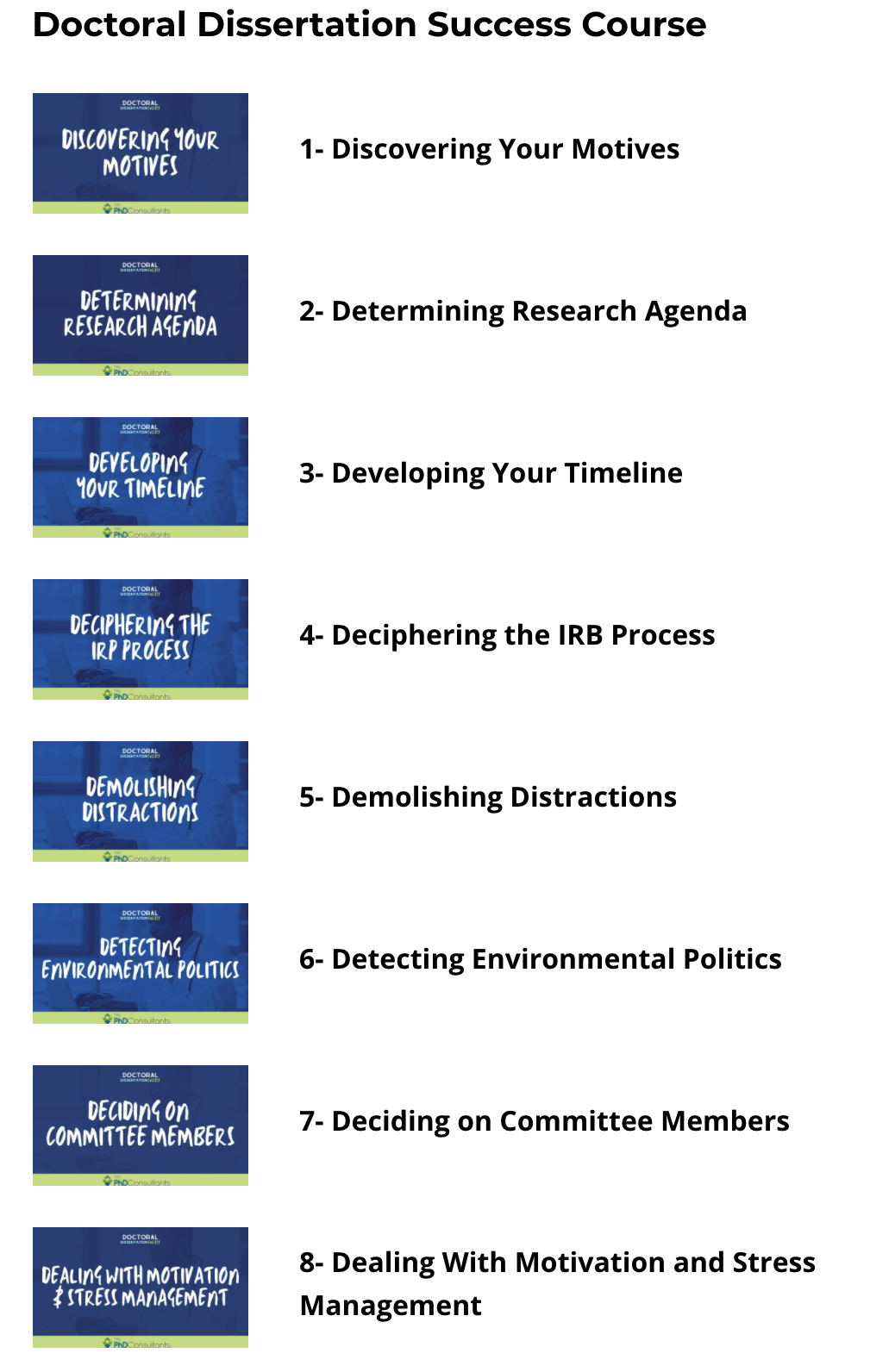Viewport: 895px width, 1372px height.
Task: Open lesson 1 Discovering Your Motives
Action: 489,149
